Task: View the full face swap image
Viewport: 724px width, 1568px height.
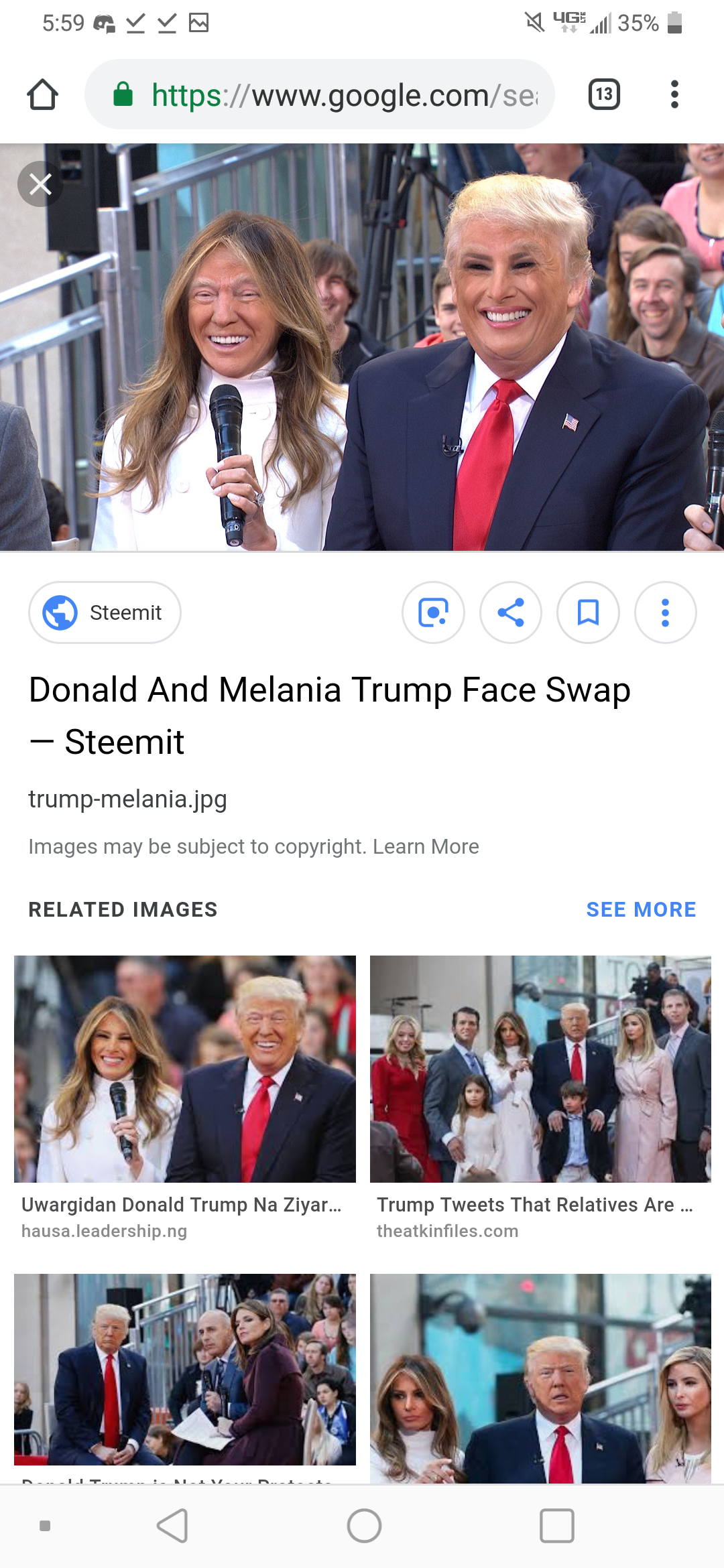Action: point(362,348)
